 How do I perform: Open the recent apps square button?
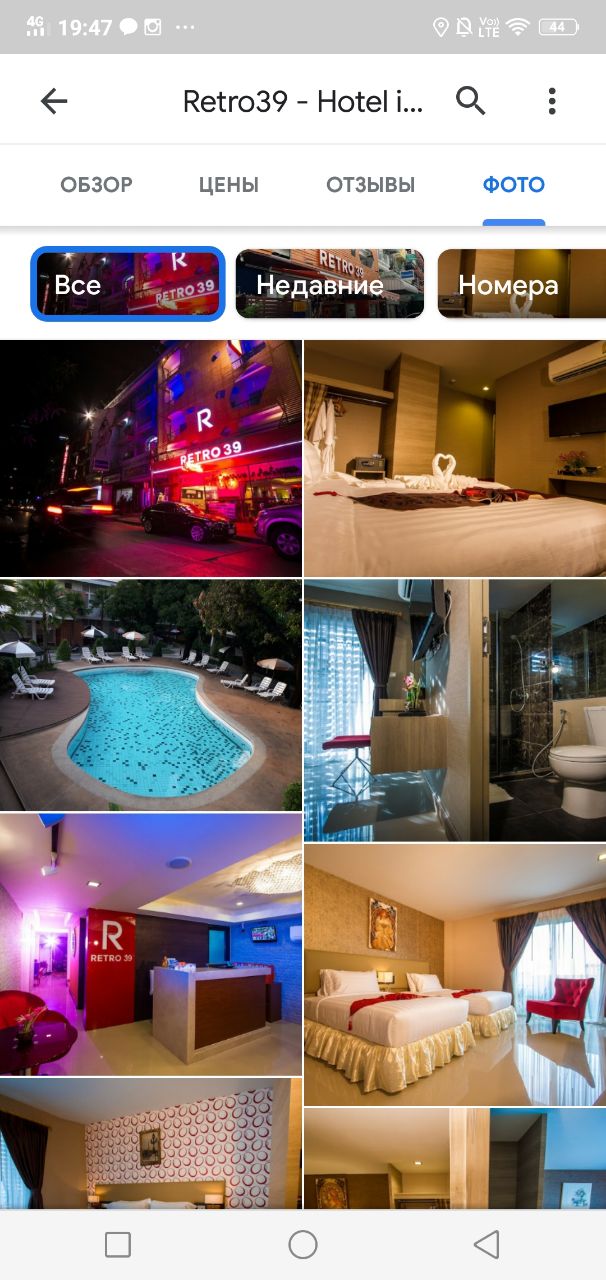click(x=118, y=1244)
